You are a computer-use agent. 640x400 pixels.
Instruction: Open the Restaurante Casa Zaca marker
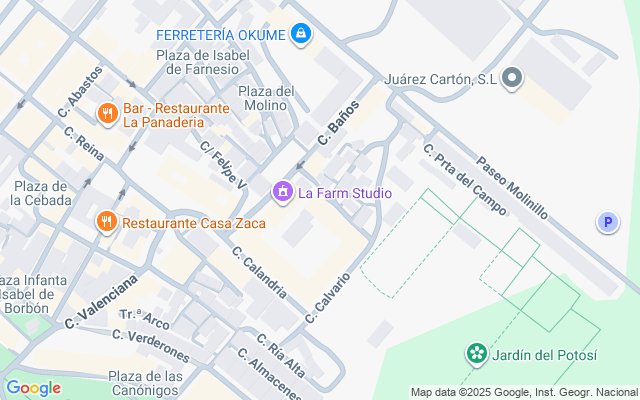point(106,222)
